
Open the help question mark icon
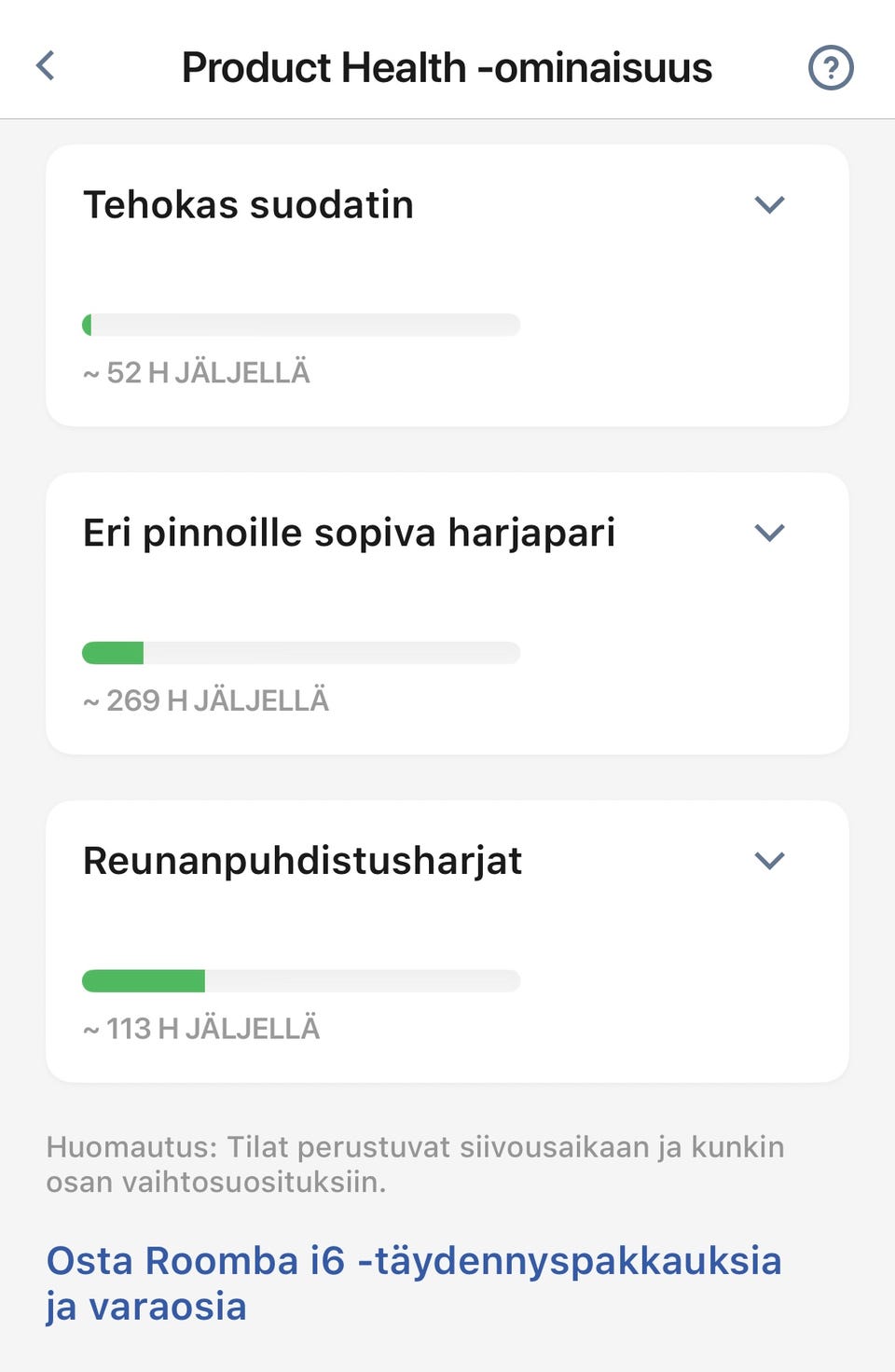point(829,66)
